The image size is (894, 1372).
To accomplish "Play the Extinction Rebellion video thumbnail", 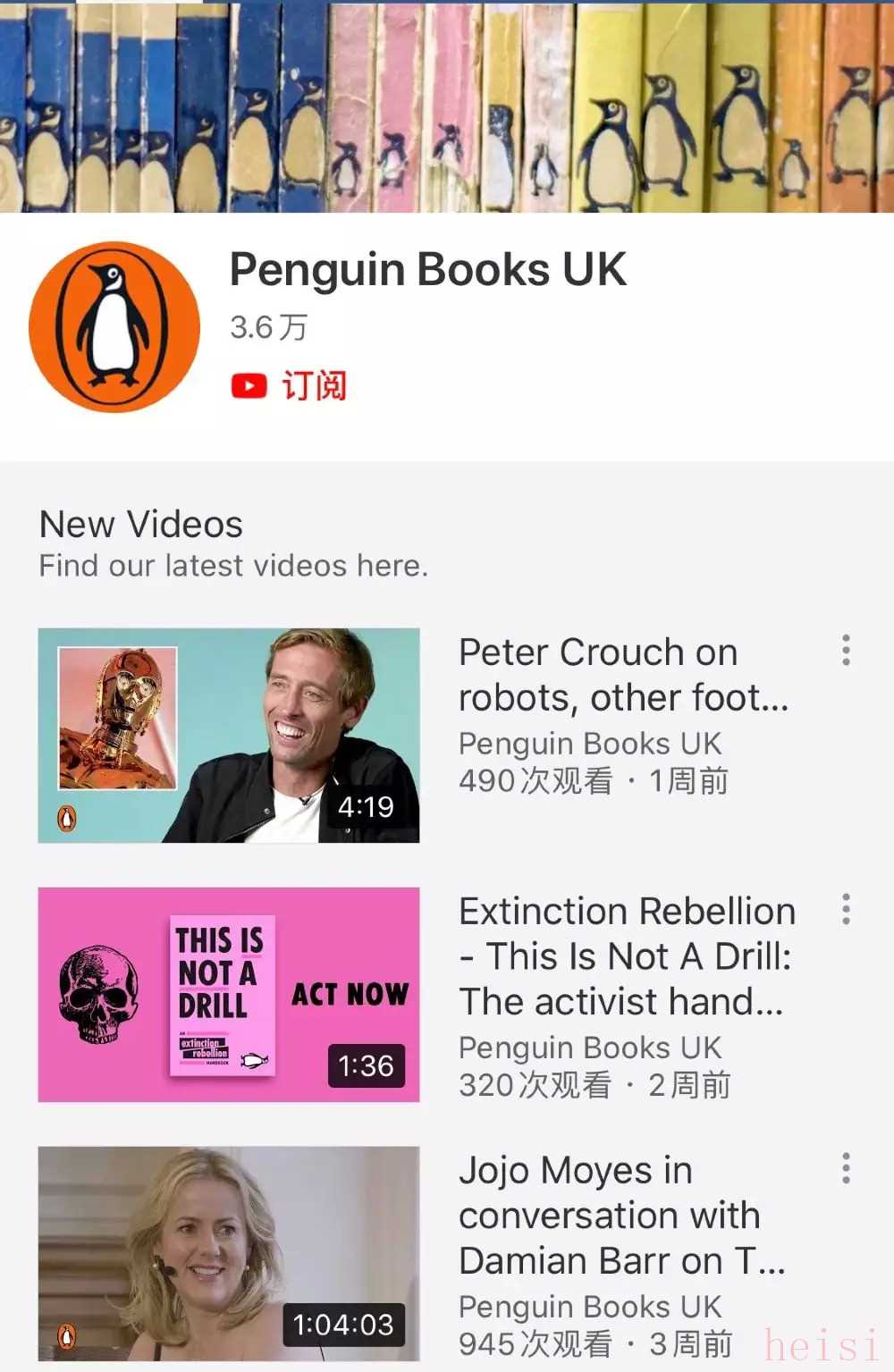I will click(229, 994).
